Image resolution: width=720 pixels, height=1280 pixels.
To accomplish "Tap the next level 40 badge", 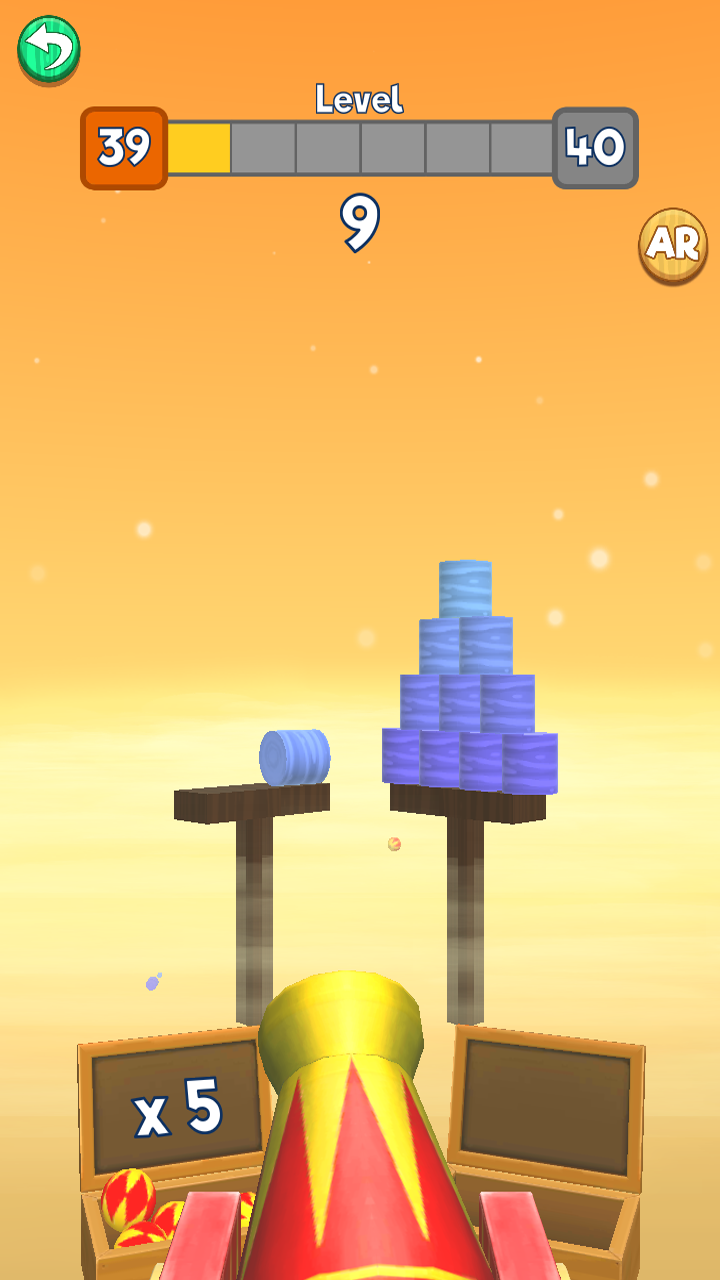I will pyautogui.click(x=596, y=148).
